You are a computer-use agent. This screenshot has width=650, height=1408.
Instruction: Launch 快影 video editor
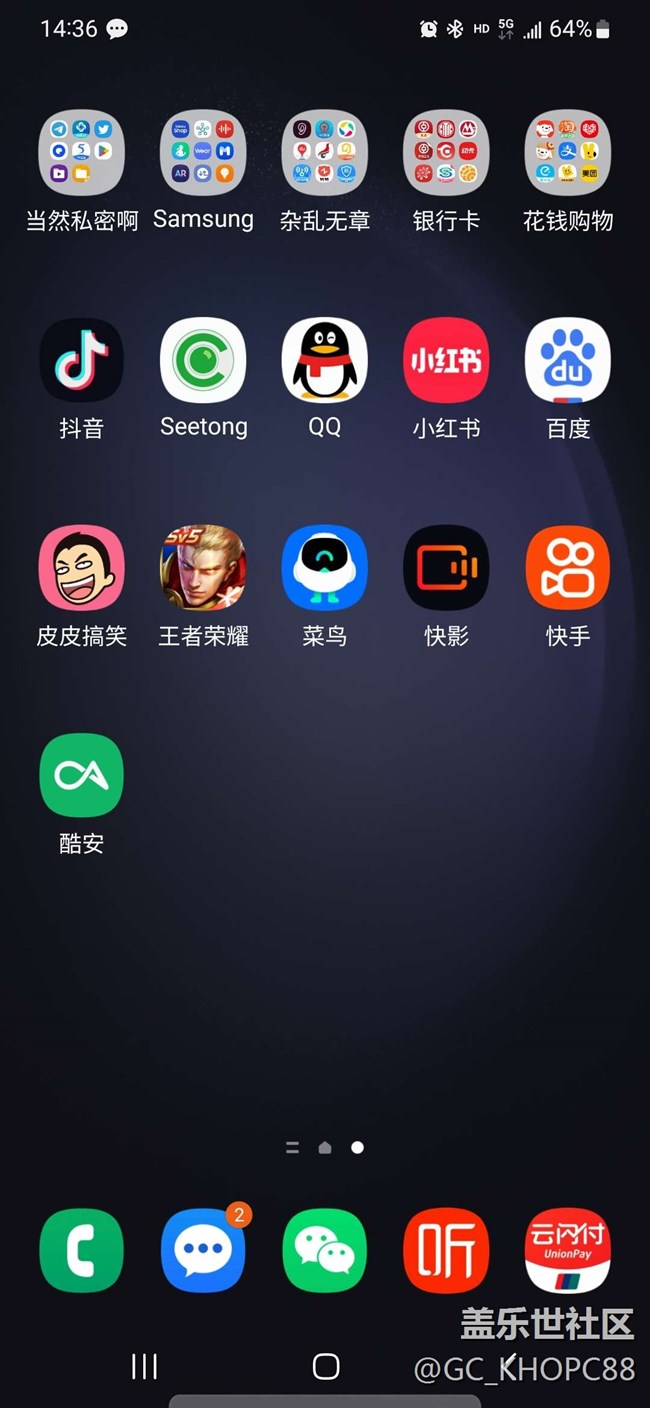pyautogui.click(x=446, y=568)
